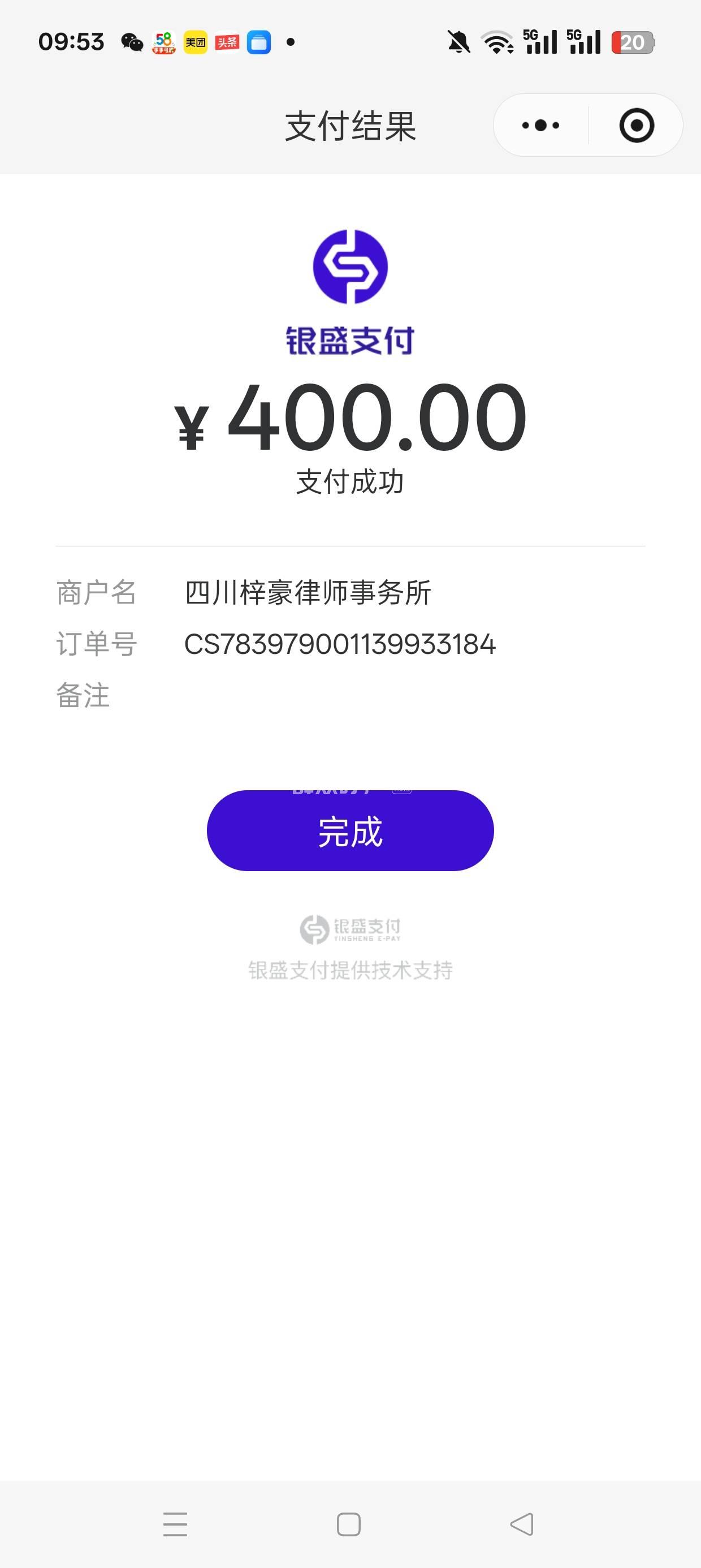Close the mini program via the circle icon
The height and width of the screenshot is (1568, 701).
pos(637,126)
